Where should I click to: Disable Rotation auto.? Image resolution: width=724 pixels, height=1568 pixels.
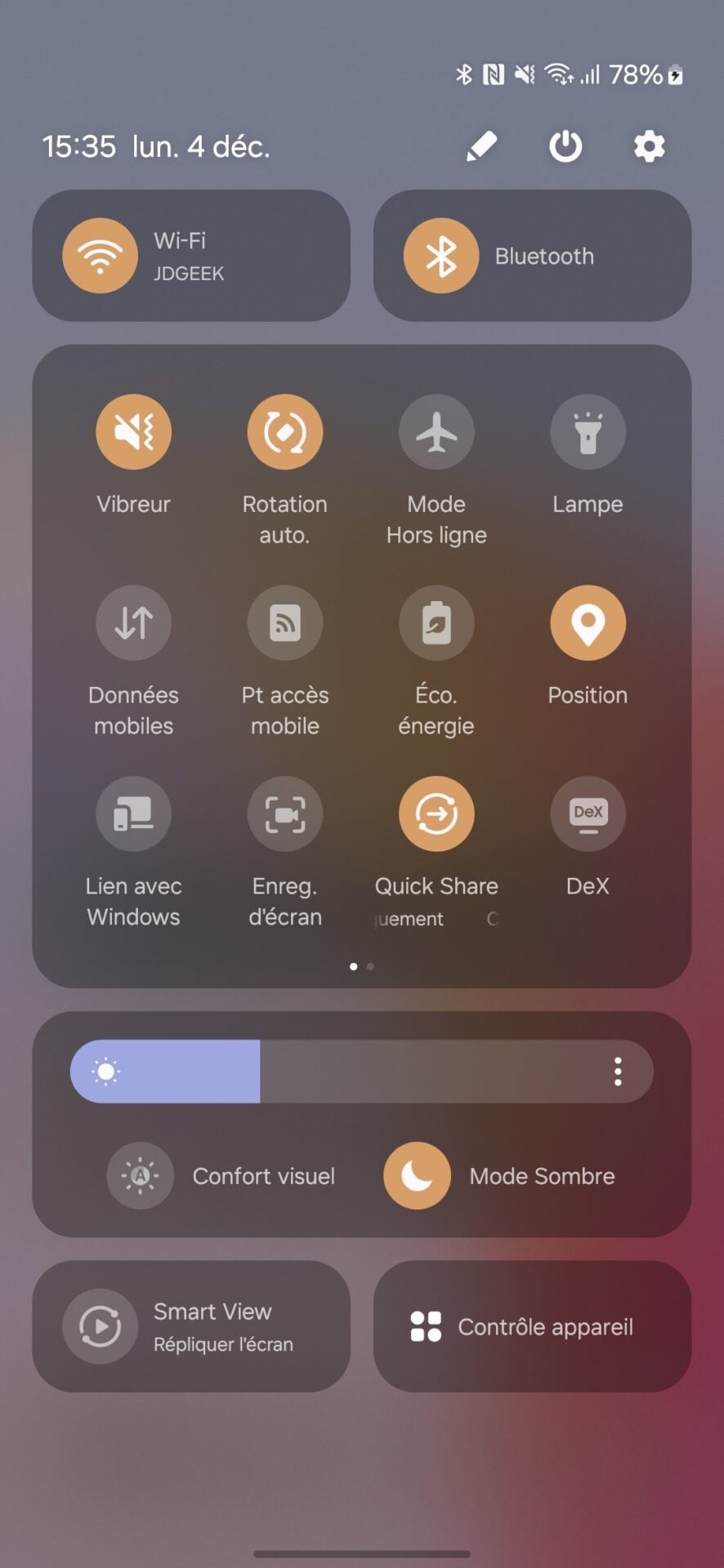coord(285,432)
